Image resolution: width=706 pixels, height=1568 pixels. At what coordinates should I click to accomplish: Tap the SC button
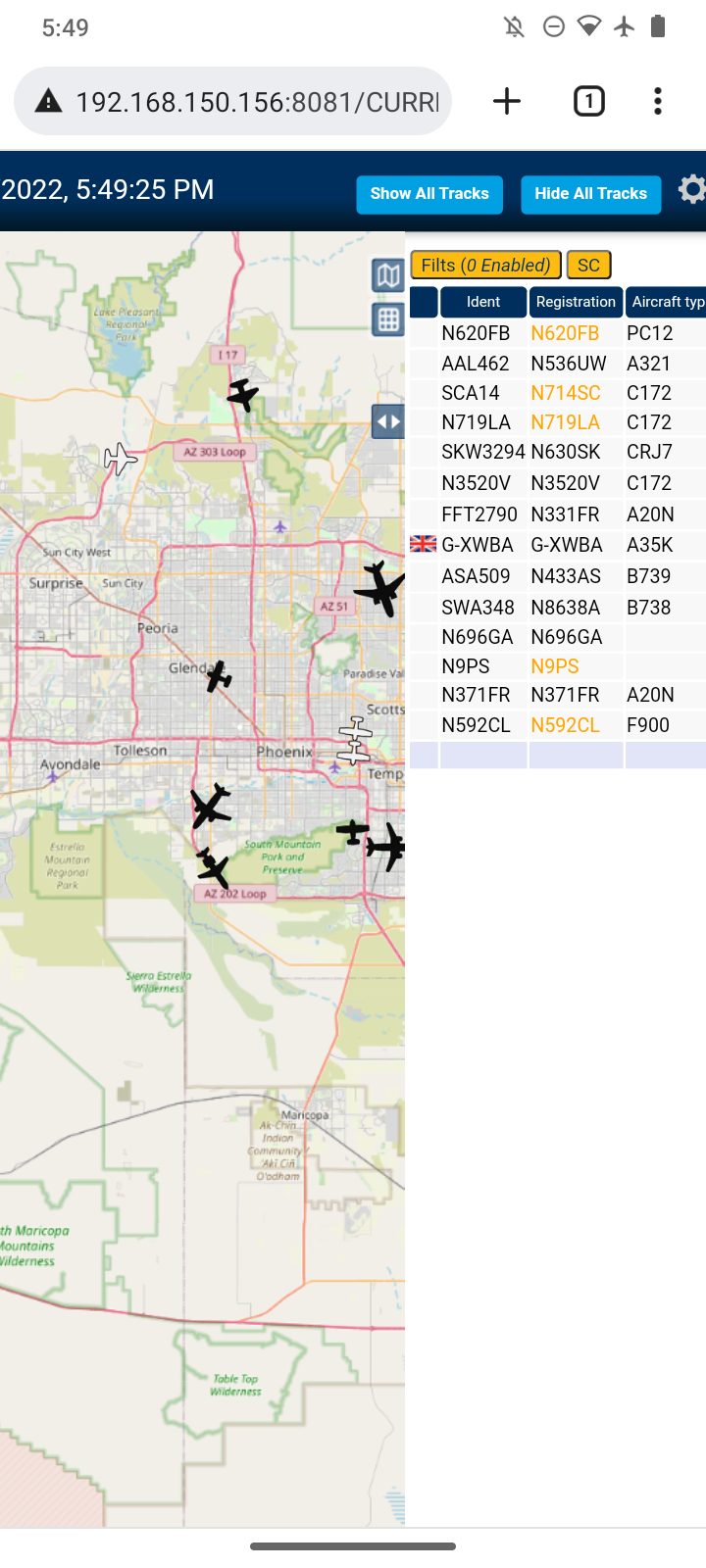(588, 266)
